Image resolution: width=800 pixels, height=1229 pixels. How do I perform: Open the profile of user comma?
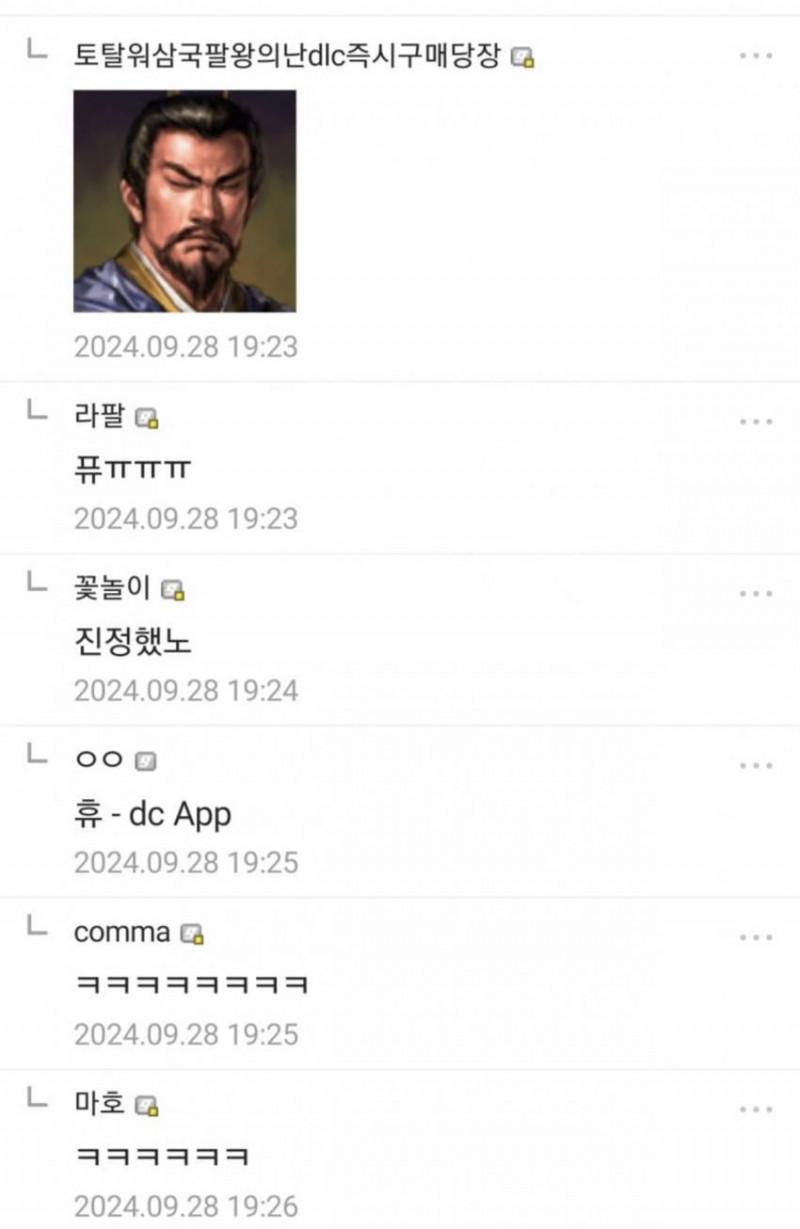coord(122,933)
